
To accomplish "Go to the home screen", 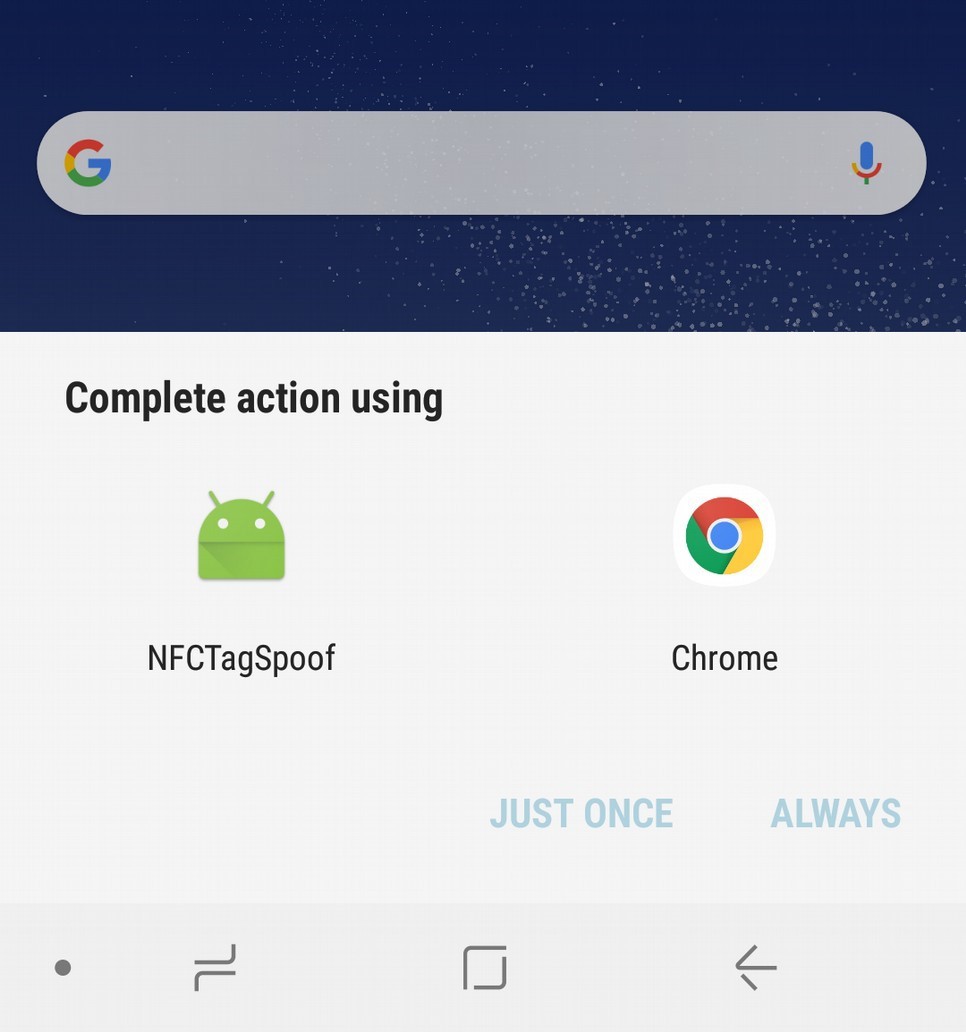I will tap(485, 967).
